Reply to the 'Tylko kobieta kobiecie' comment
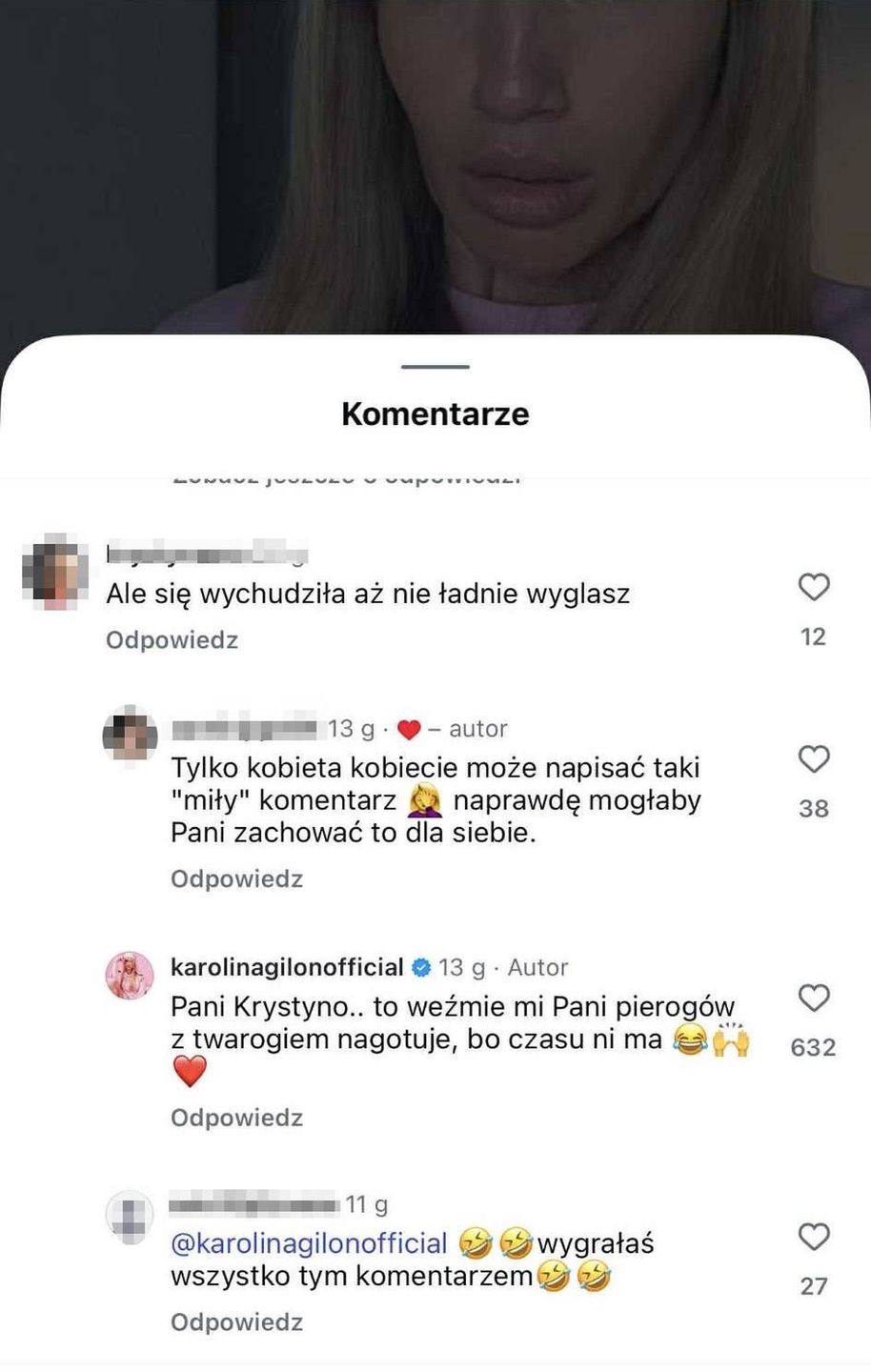The height and width of the screenshot is (1372, 871). 236,878
